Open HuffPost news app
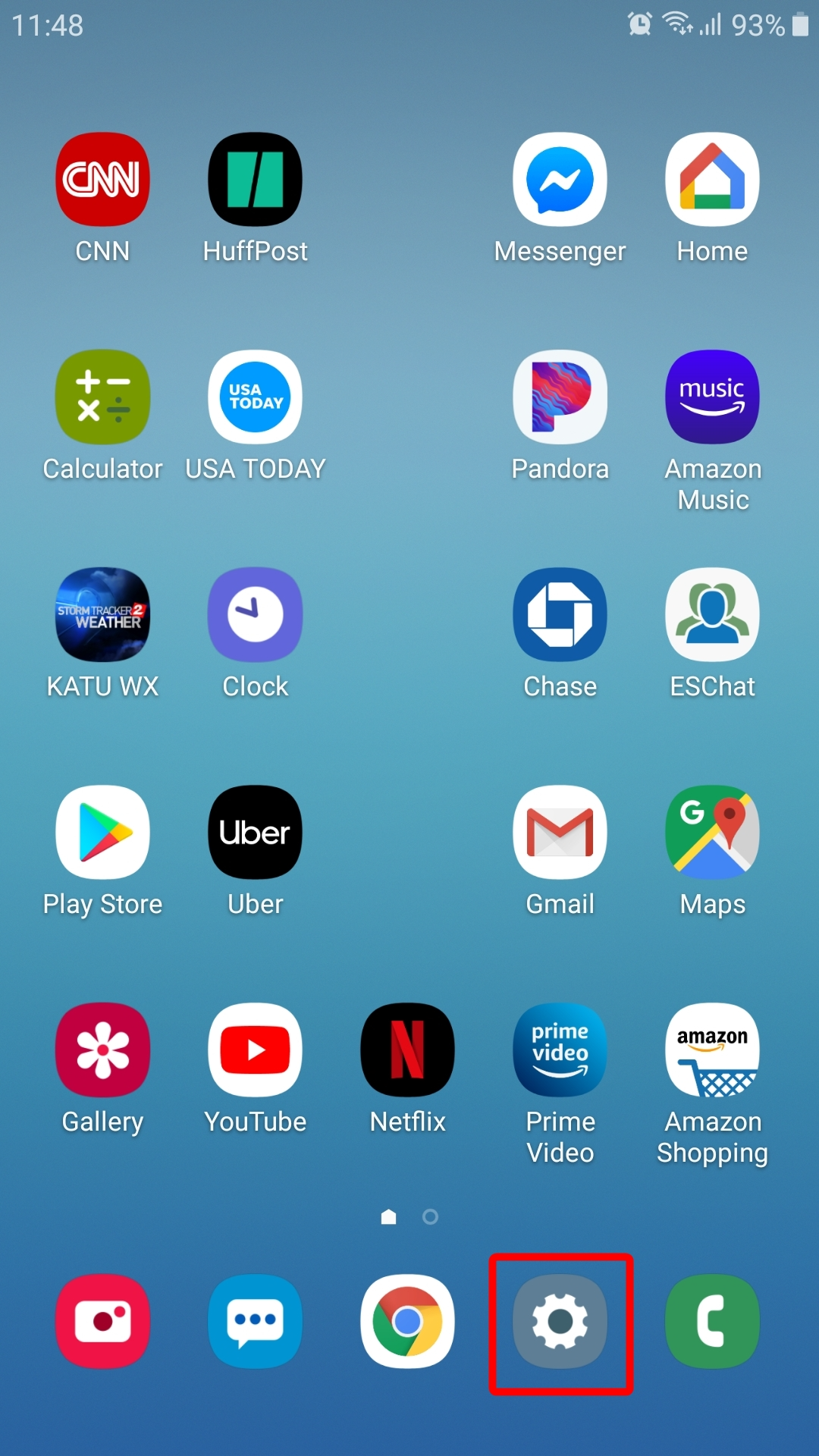Screen dimensions: 819x1456 click(255, 180)
